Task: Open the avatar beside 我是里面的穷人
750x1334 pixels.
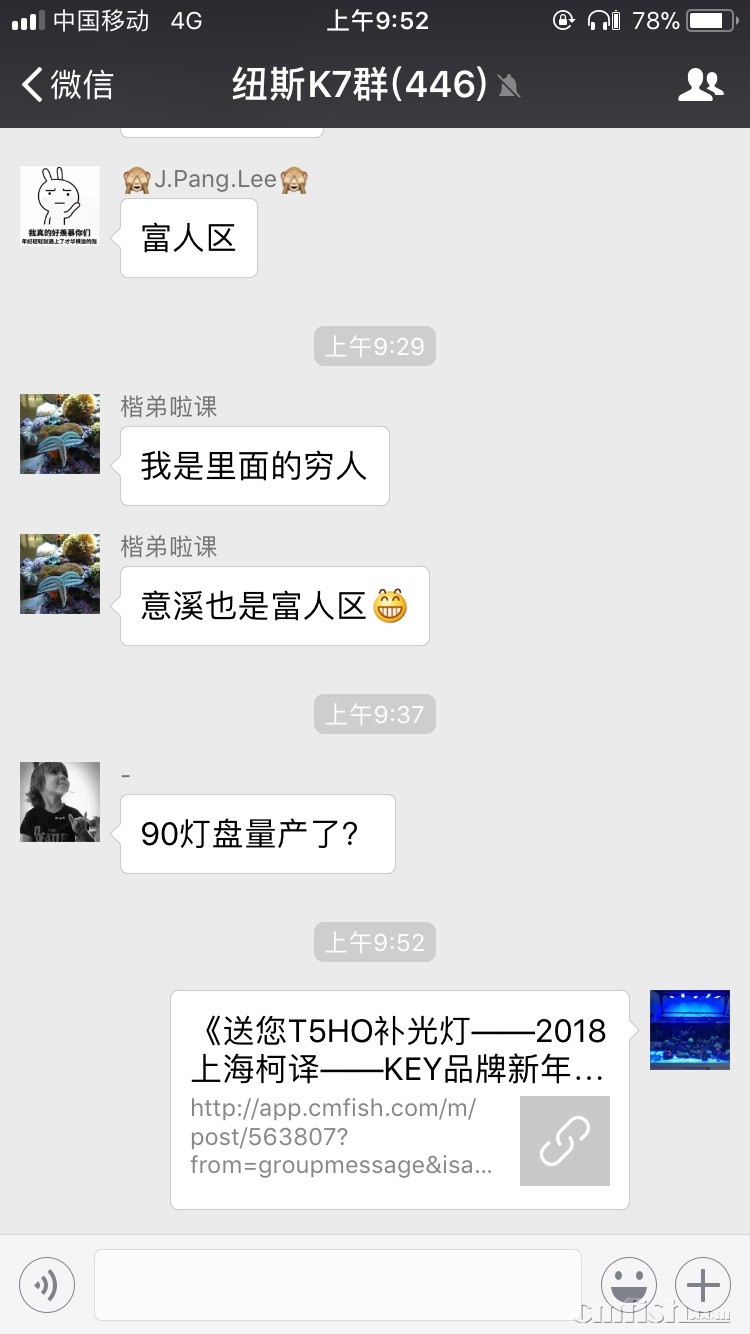Action: (x=60, y=434)
